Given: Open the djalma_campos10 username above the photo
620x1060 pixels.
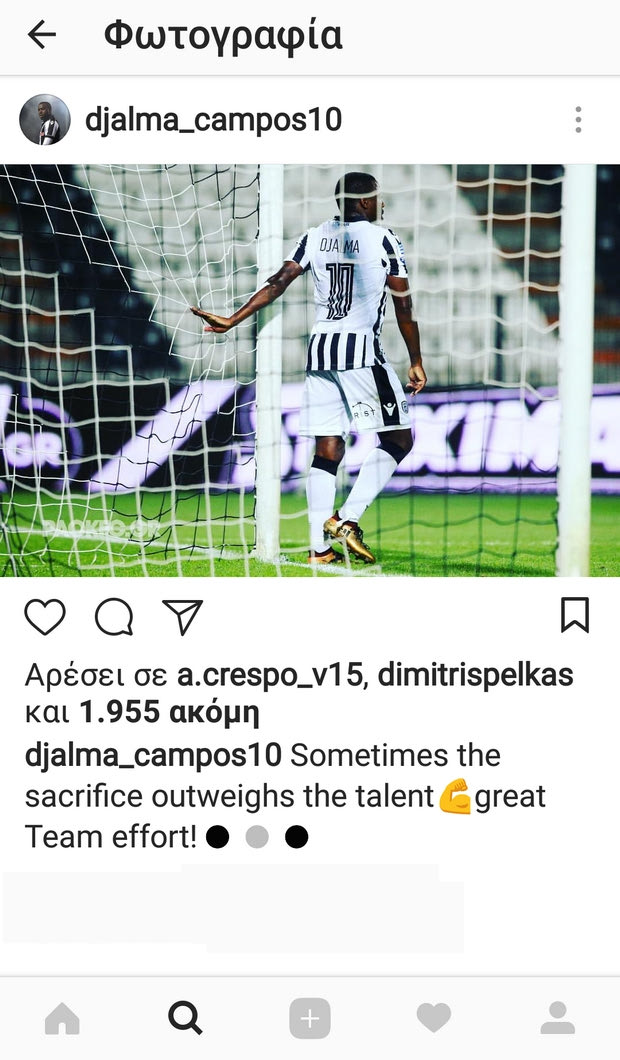Looking at the screenshot, I should [213, 121].
